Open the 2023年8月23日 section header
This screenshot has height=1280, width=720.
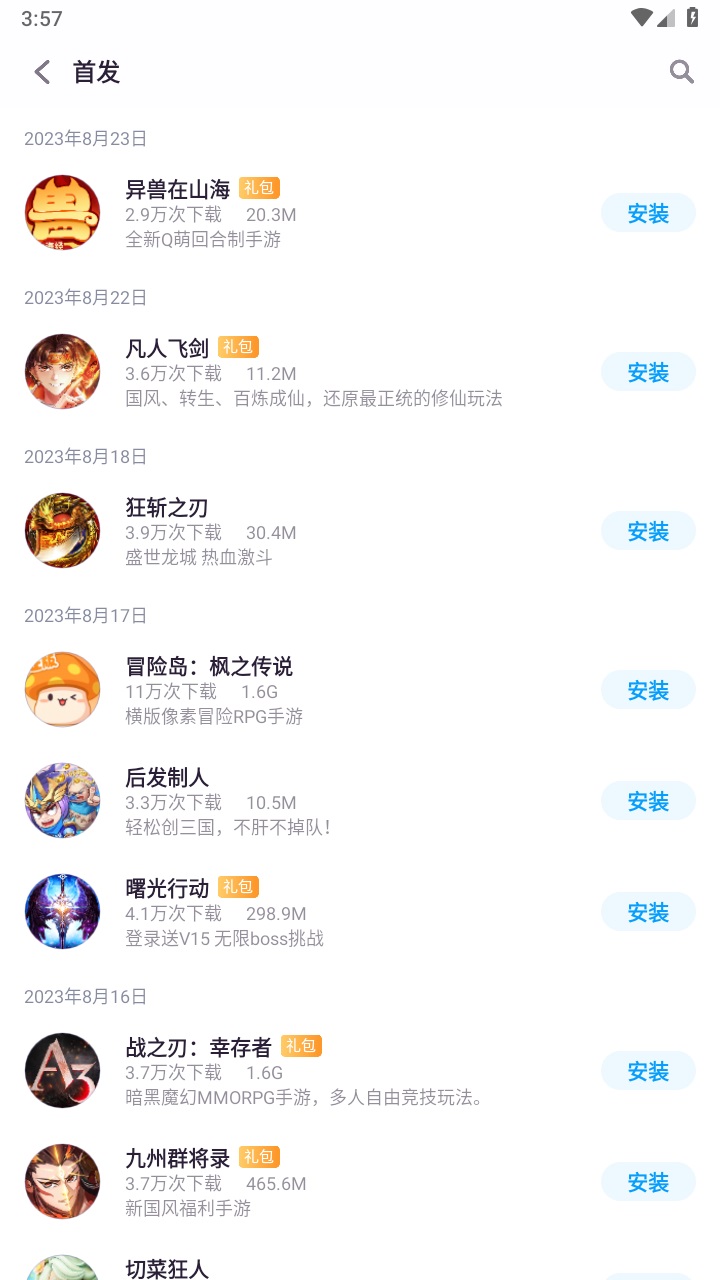[x=85, y=139]
